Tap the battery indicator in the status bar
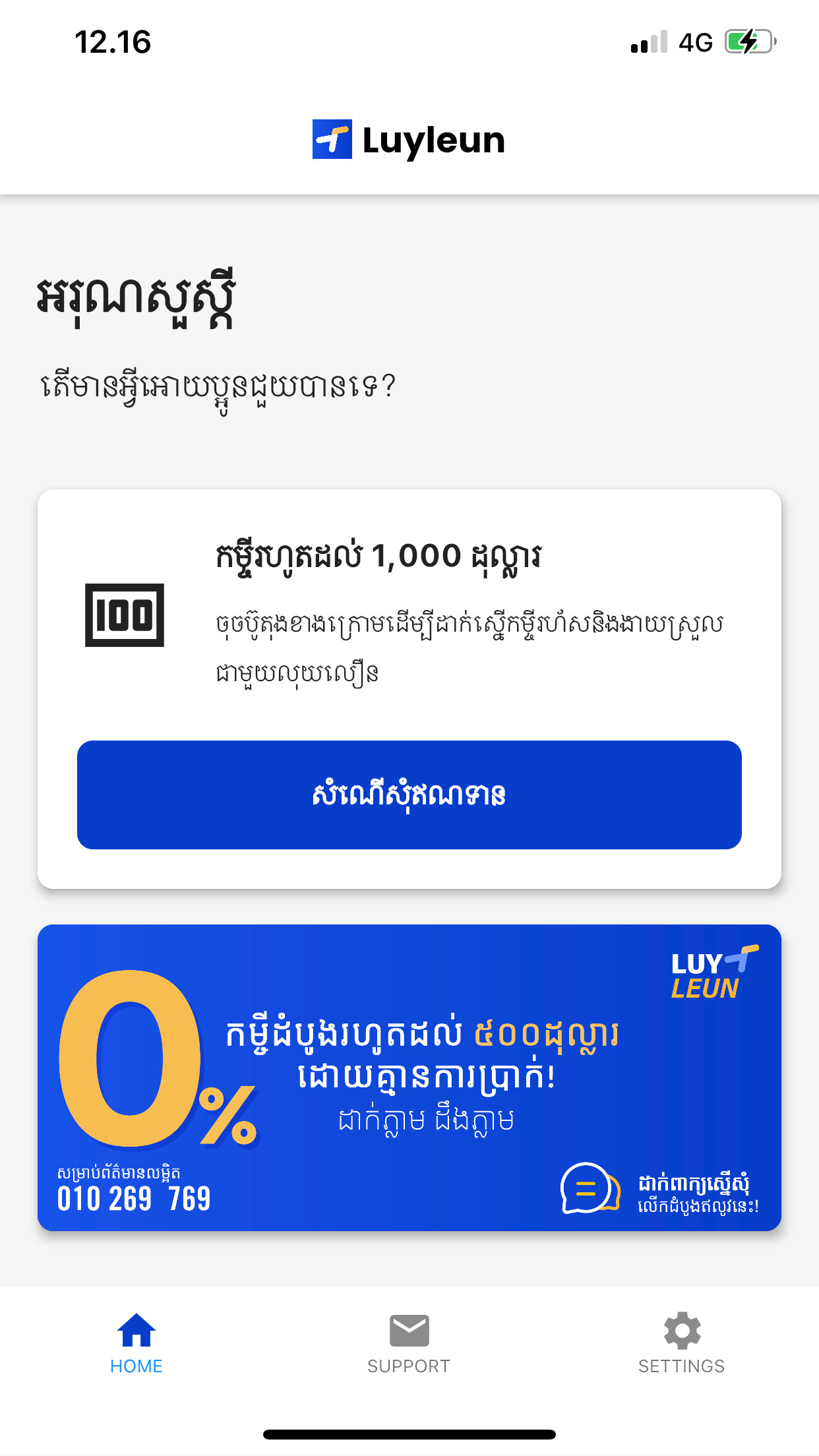 (x=747, y=42)
